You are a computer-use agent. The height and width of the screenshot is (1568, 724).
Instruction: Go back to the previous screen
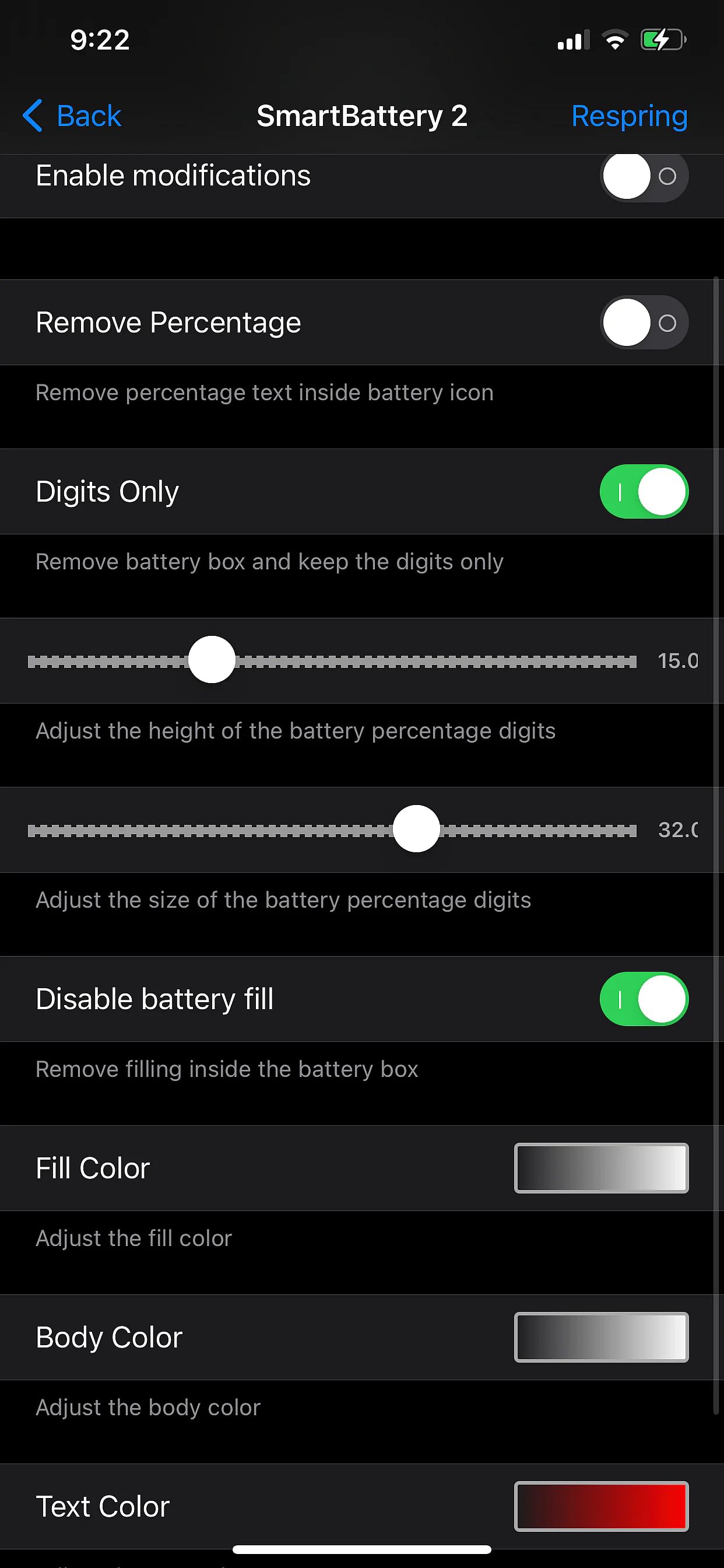pos(72,116)
